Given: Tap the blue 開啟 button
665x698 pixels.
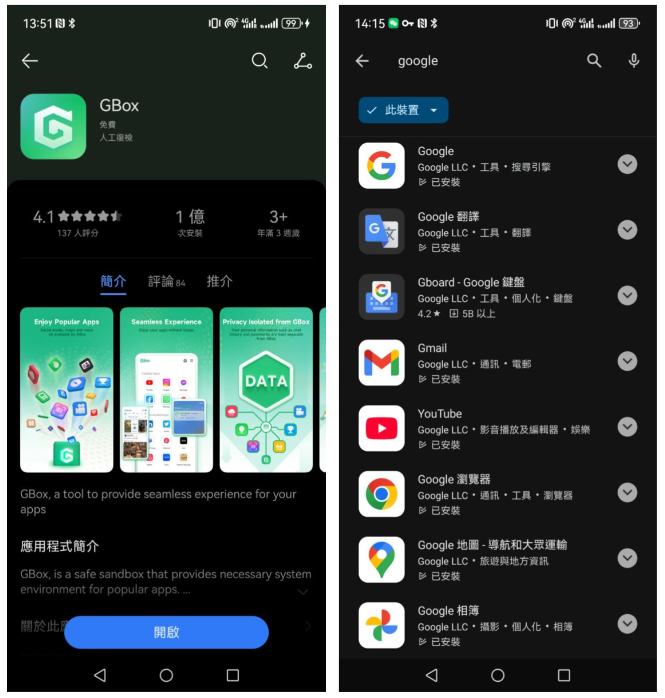Looking at the screenshot, I should coord(166,632).
